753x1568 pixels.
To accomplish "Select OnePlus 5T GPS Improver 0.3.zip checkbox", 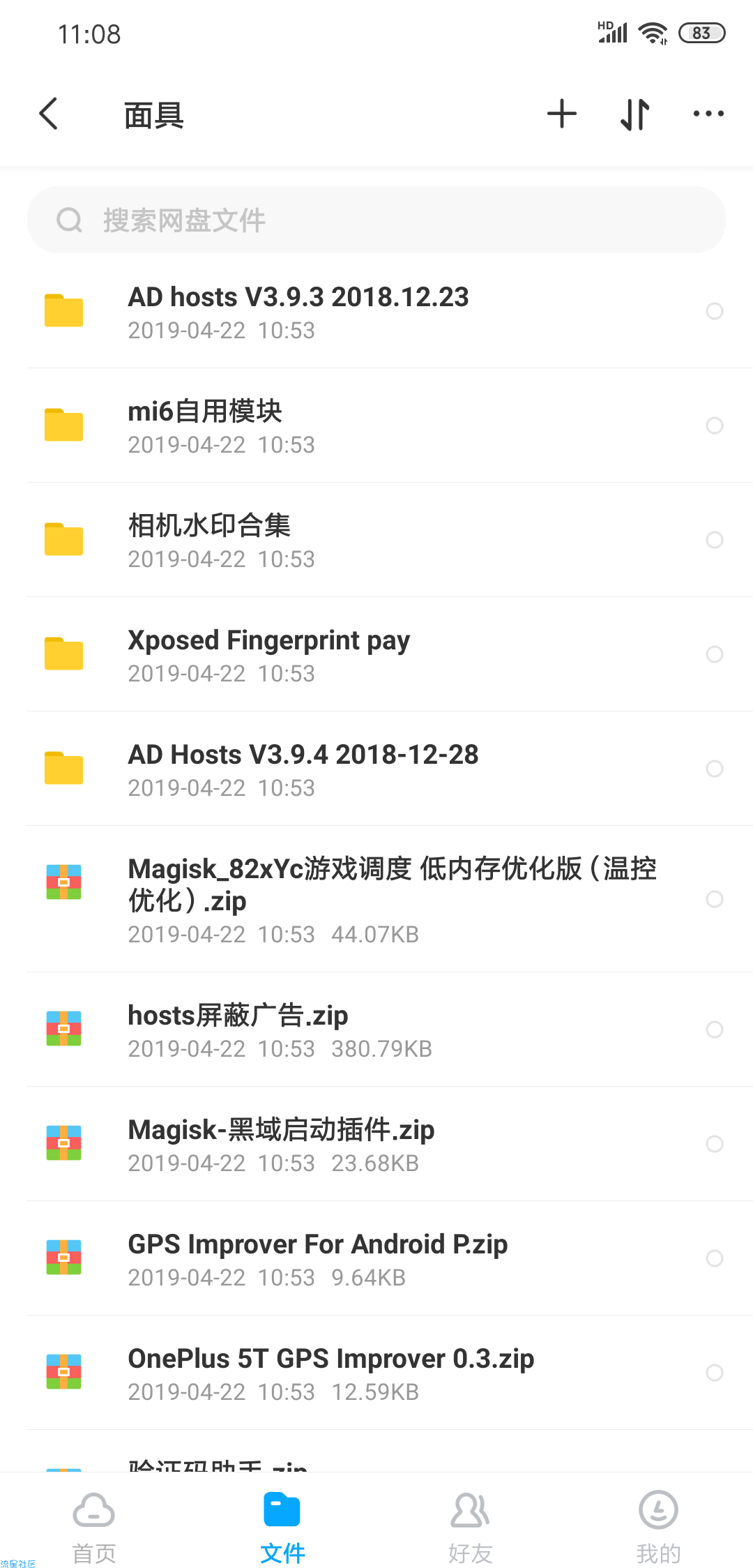I will [x=715, y=1373].
